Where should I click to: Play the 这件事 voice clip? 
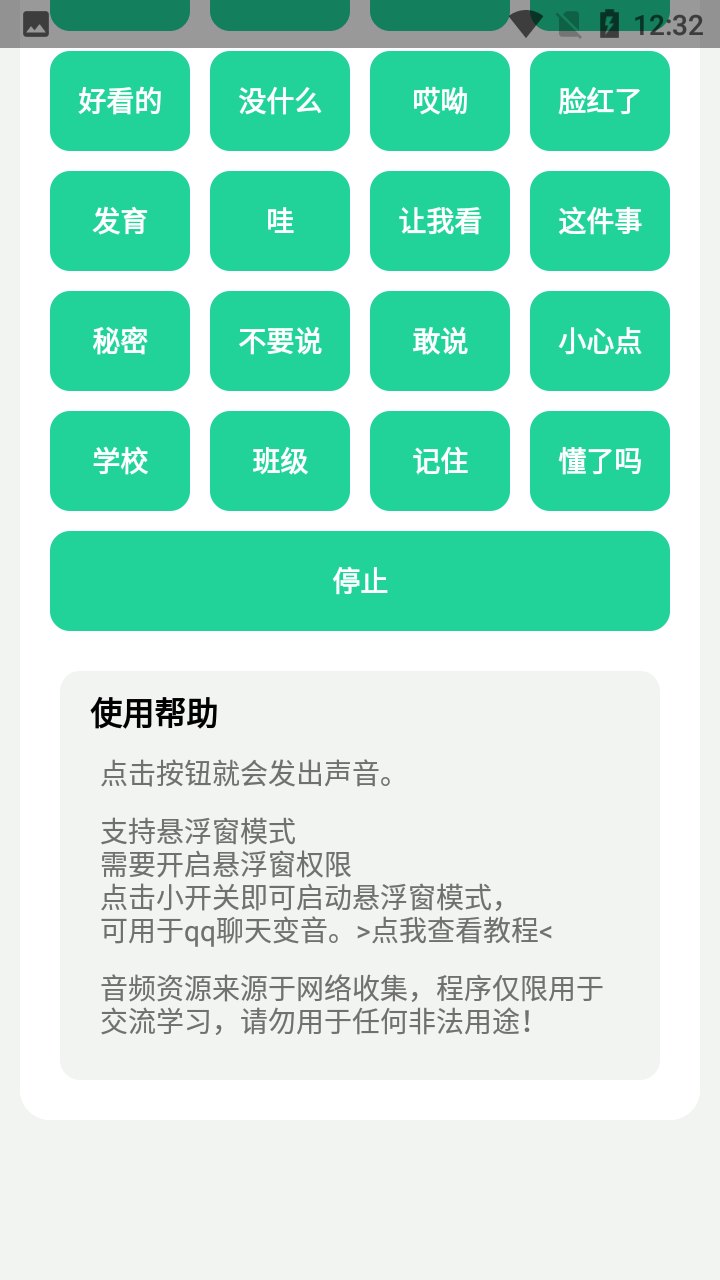(x=600, y=221)
